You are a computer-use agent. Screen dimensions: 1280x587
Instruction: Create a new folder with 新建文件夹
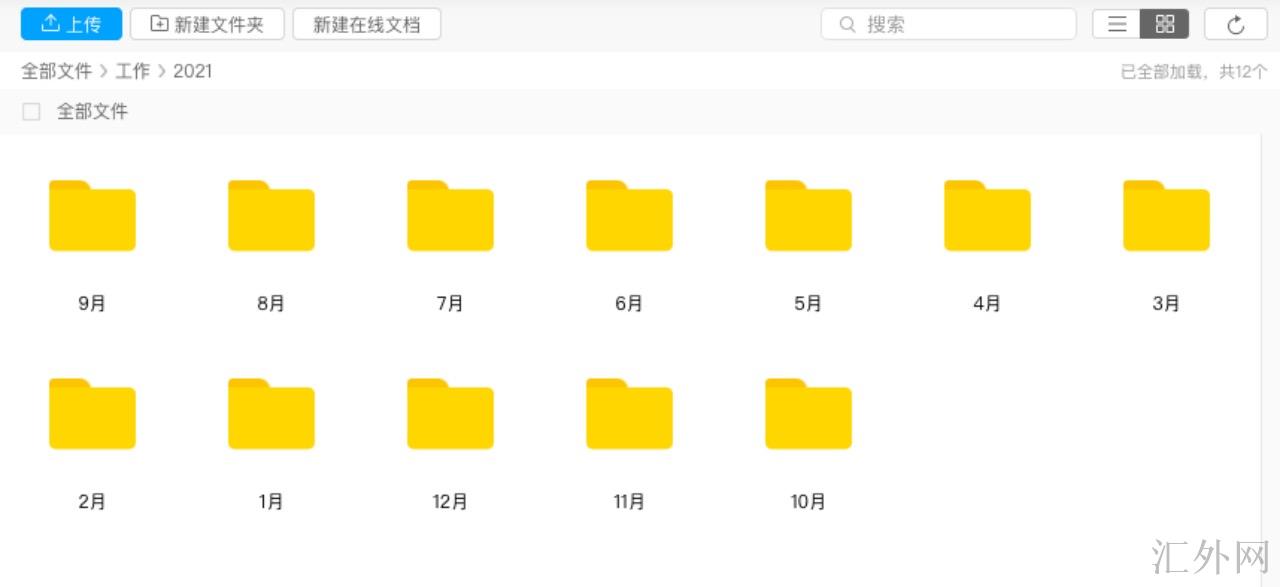pos(207,24)
